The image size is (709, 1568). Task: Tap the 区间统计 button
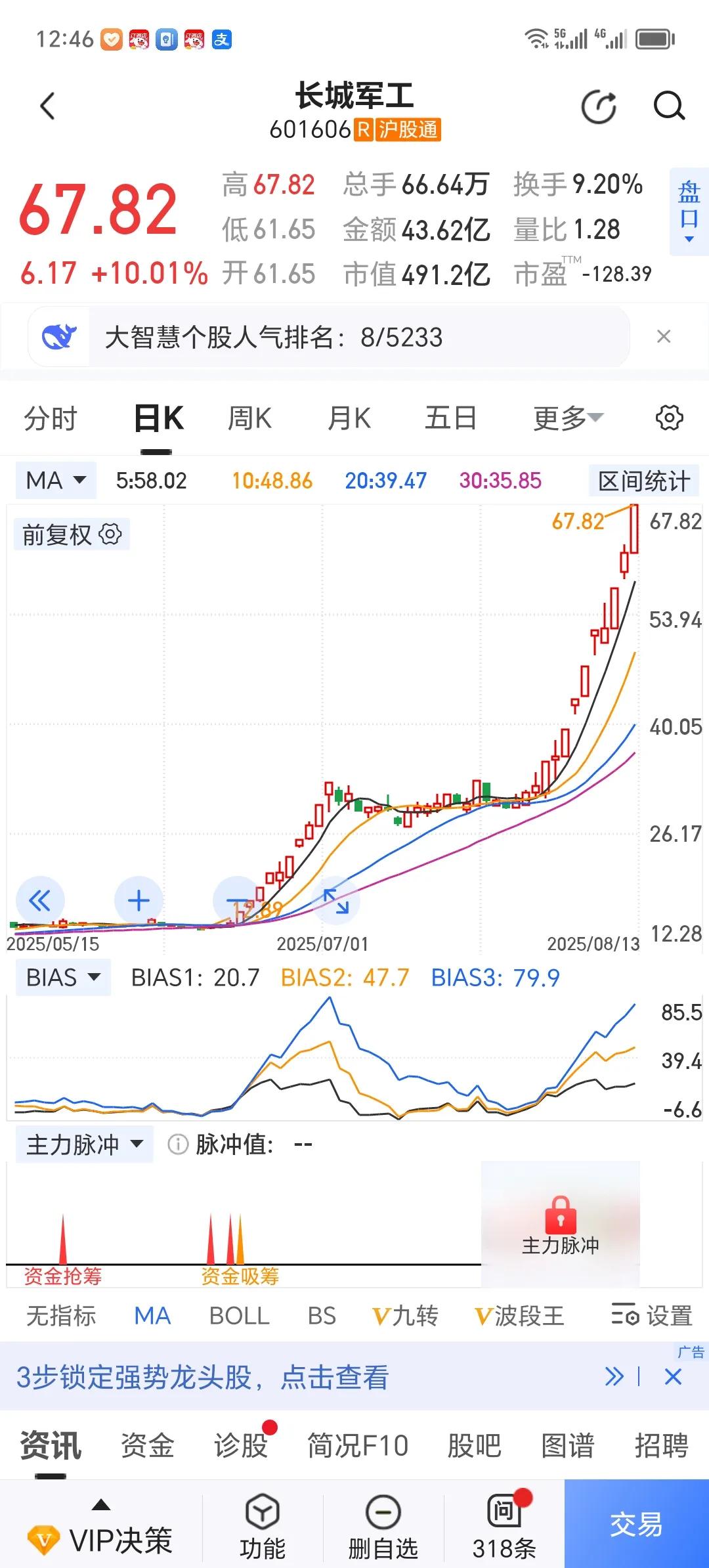click(x=643, y=481)
